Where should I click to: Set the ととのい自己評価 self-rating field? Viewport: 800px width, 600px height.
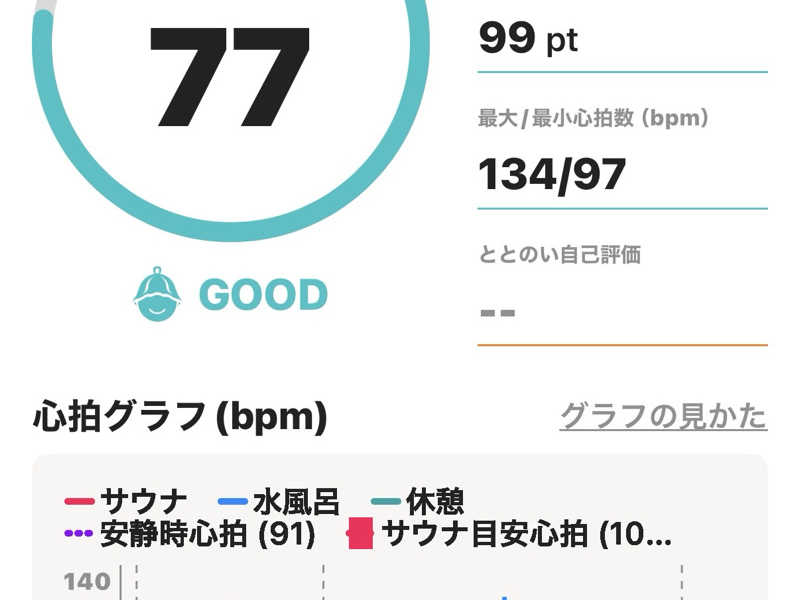(x=622, y=312)
